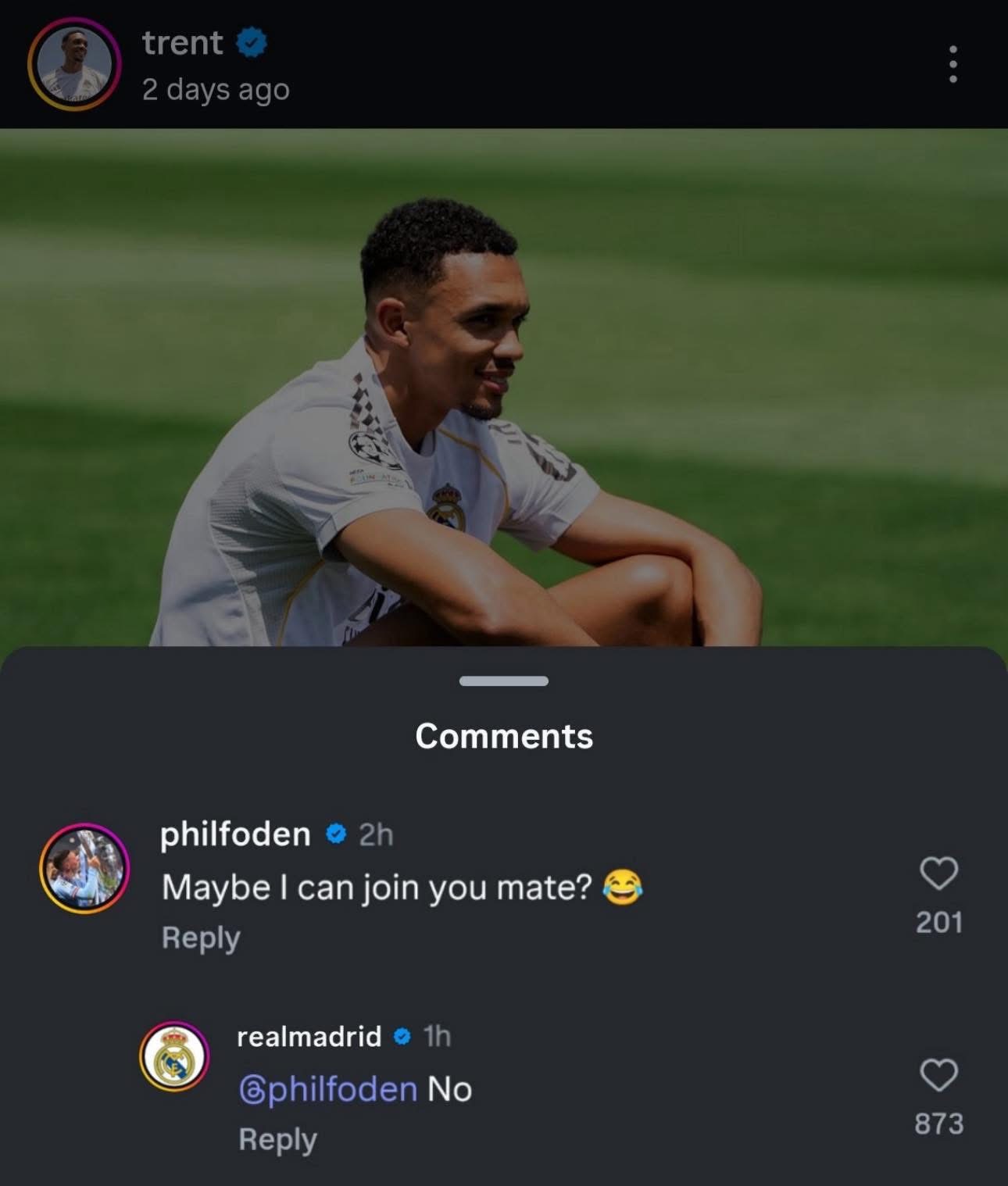Viewport: 1008px width, 1186px height.
Task: Open the post's three-dot overflow menu
Action: coord(952,64)
